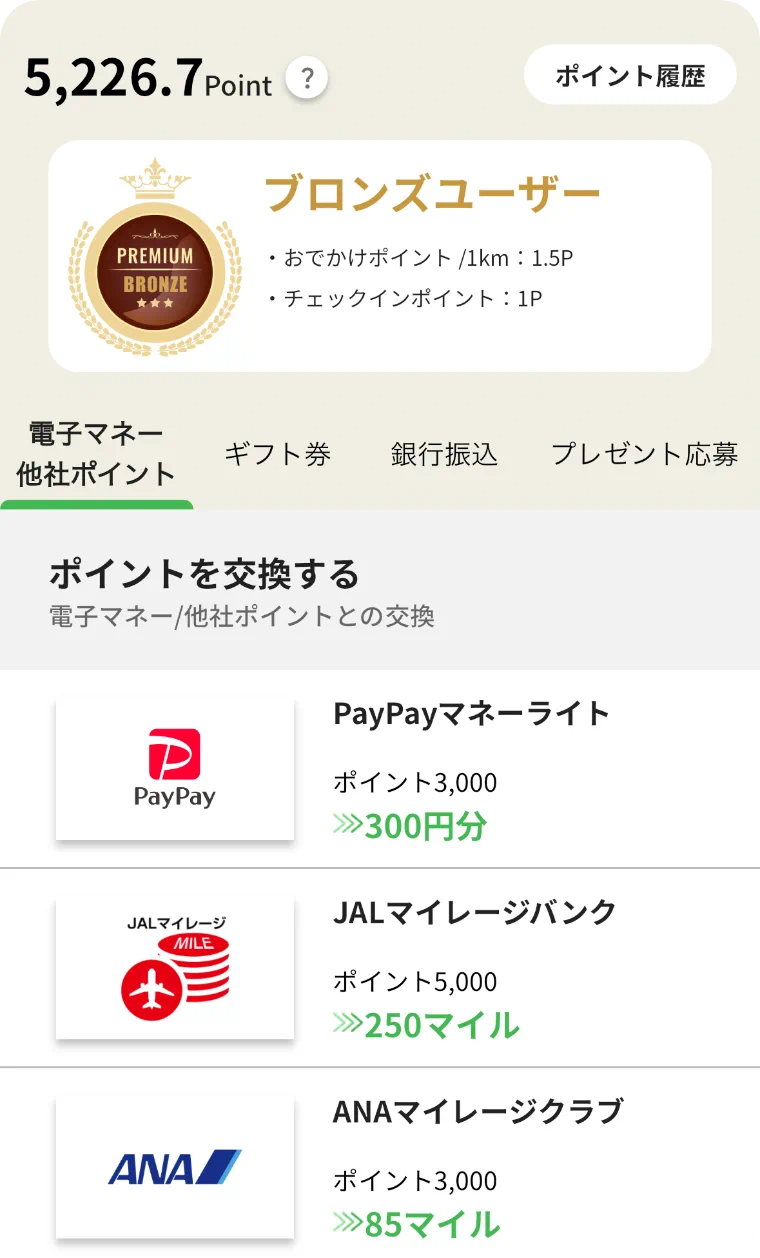Select the 銀行振込 tab
This screenshot has width=760, height=1258.
[x=444, y=454]
